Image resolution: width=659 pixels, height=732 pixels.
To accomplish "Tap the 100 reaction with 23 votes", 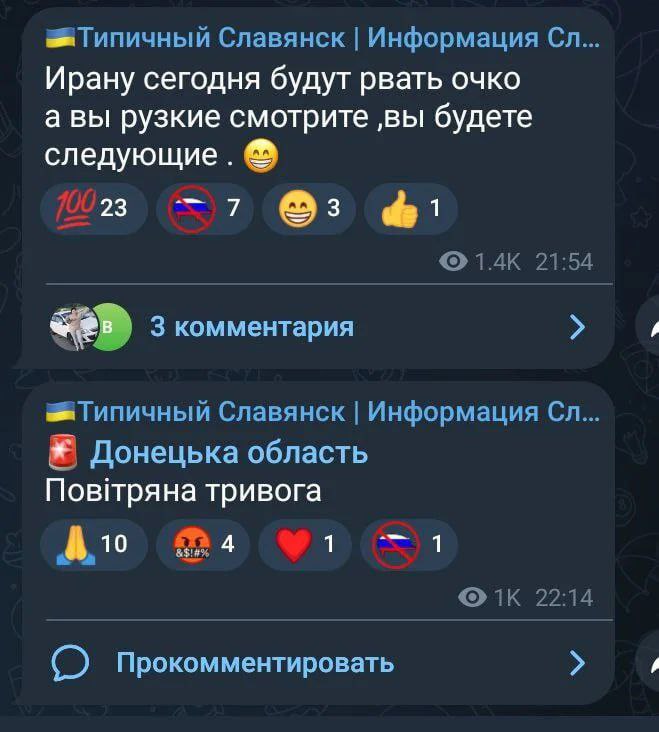I will click(93, 209).
